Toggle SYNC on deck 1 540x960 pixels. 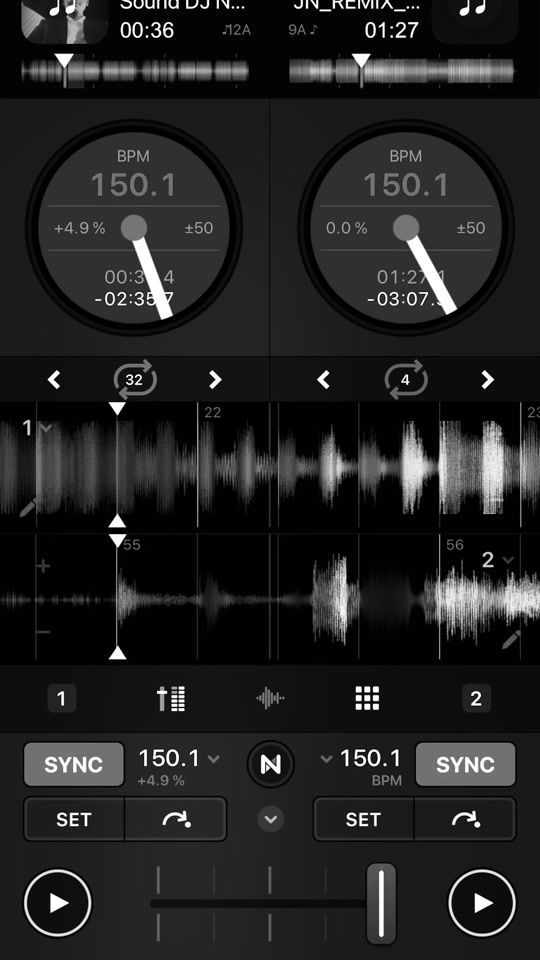(73, 764)
